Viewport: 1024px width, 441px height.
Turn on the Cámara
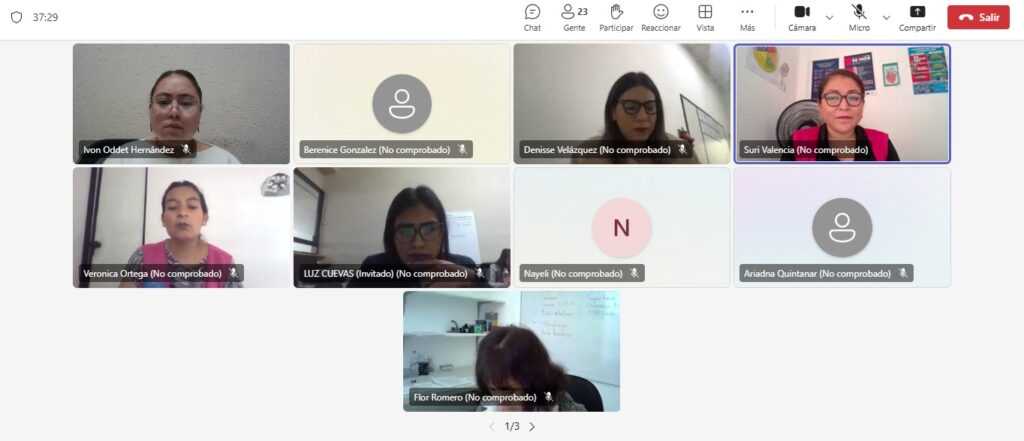[801, 17]
